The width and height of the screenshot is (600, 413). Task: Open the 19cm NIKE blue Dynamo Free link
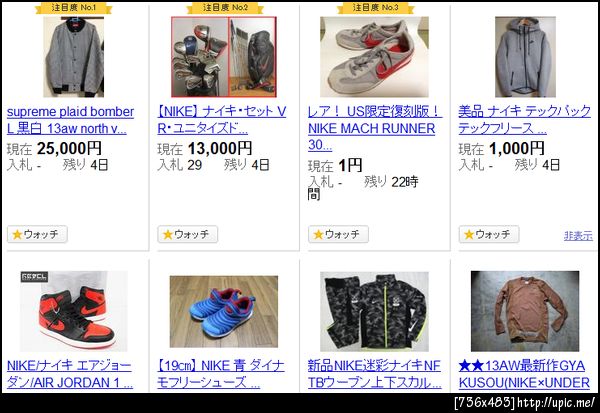tap(221, 374)
